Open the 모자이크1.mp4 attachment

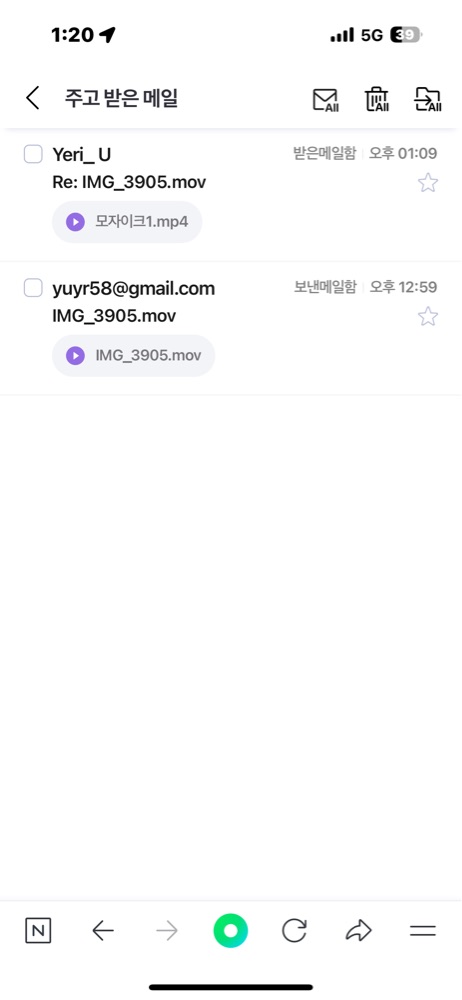[x=127, y=222]
